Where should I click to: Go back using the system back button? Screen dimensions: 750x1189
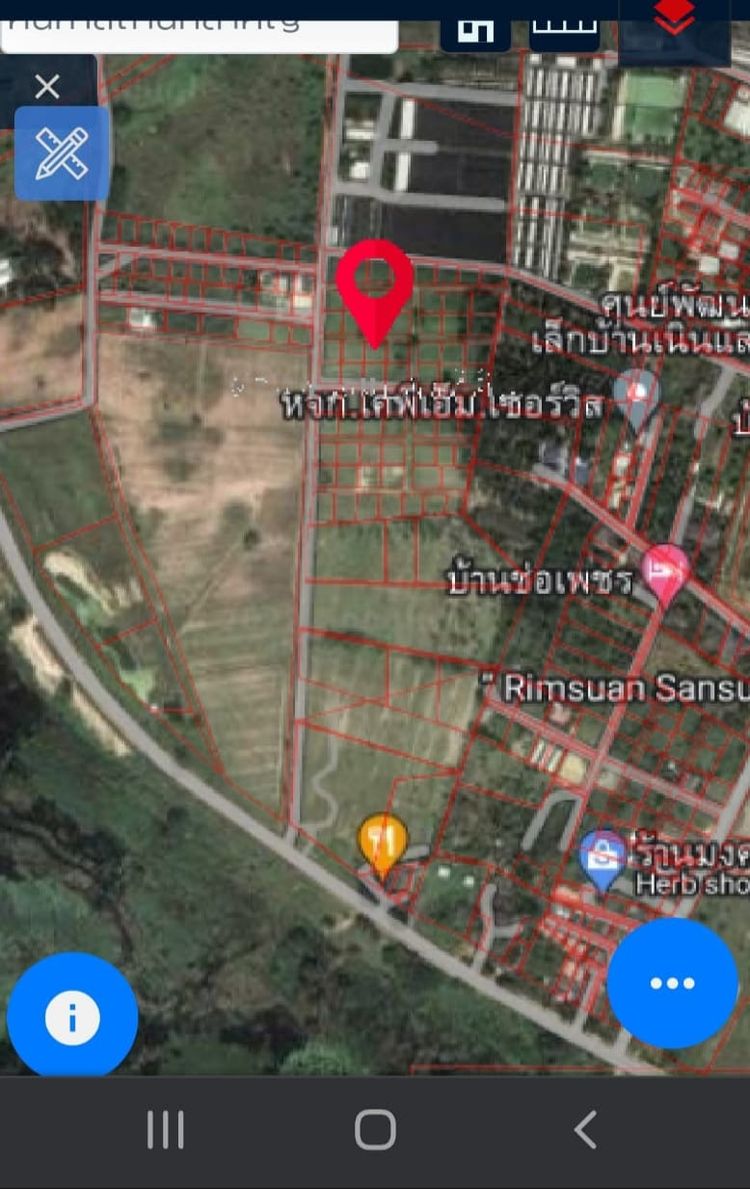[x=586, y=1130]
